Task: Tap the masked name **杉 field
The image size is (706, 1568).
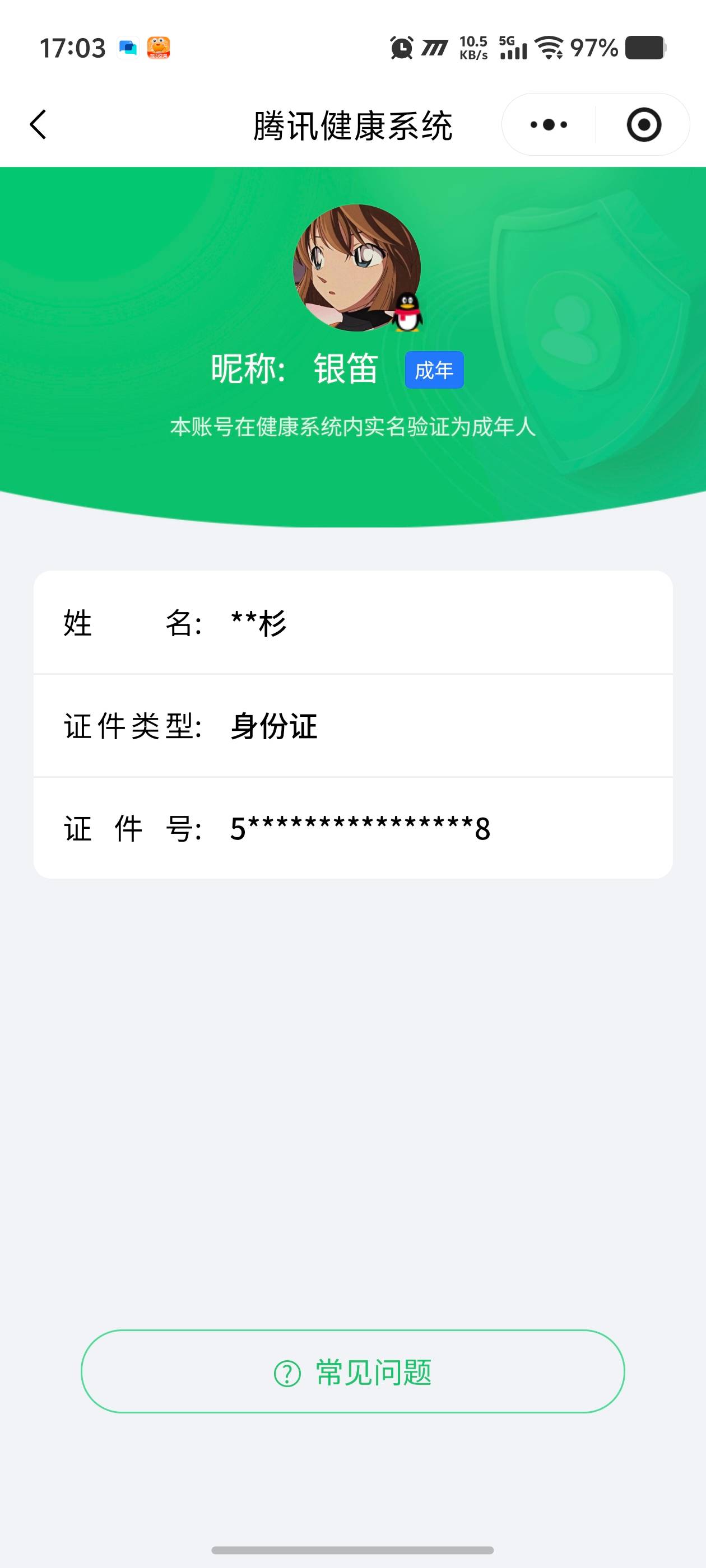Action: 259,623
